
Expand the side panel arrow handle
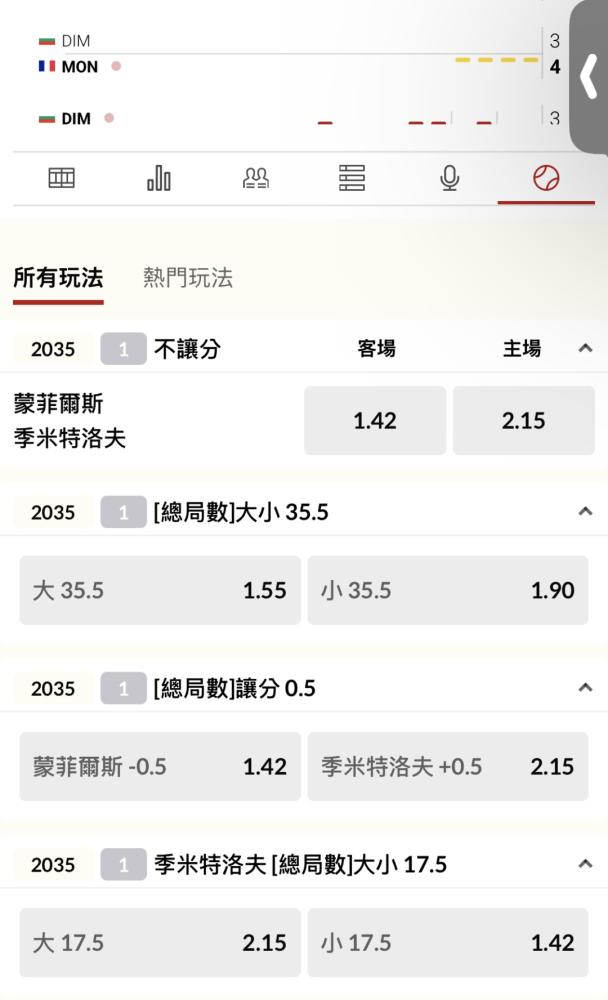tap(589, 77)
